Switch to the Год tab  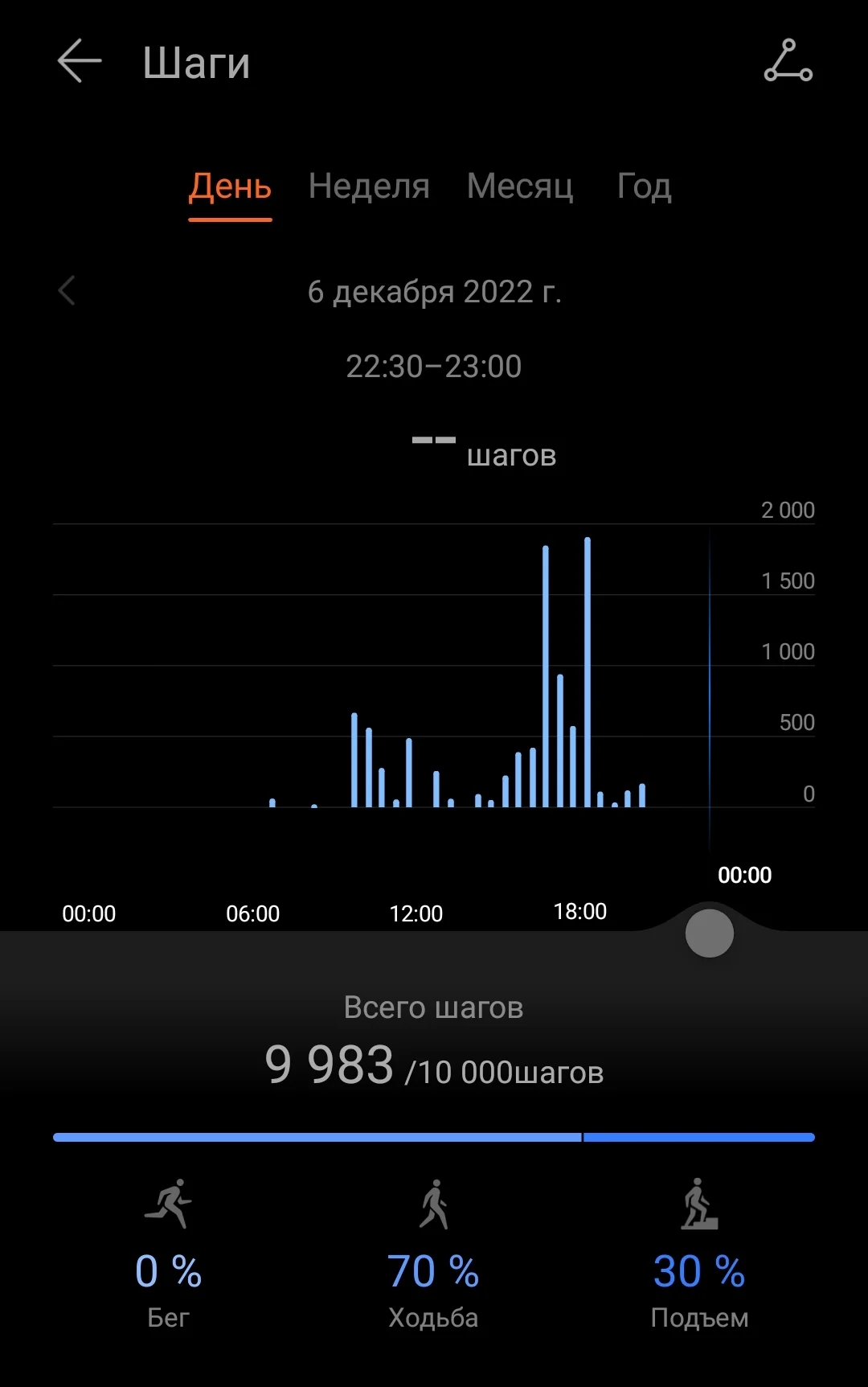[x=644, y=187]
